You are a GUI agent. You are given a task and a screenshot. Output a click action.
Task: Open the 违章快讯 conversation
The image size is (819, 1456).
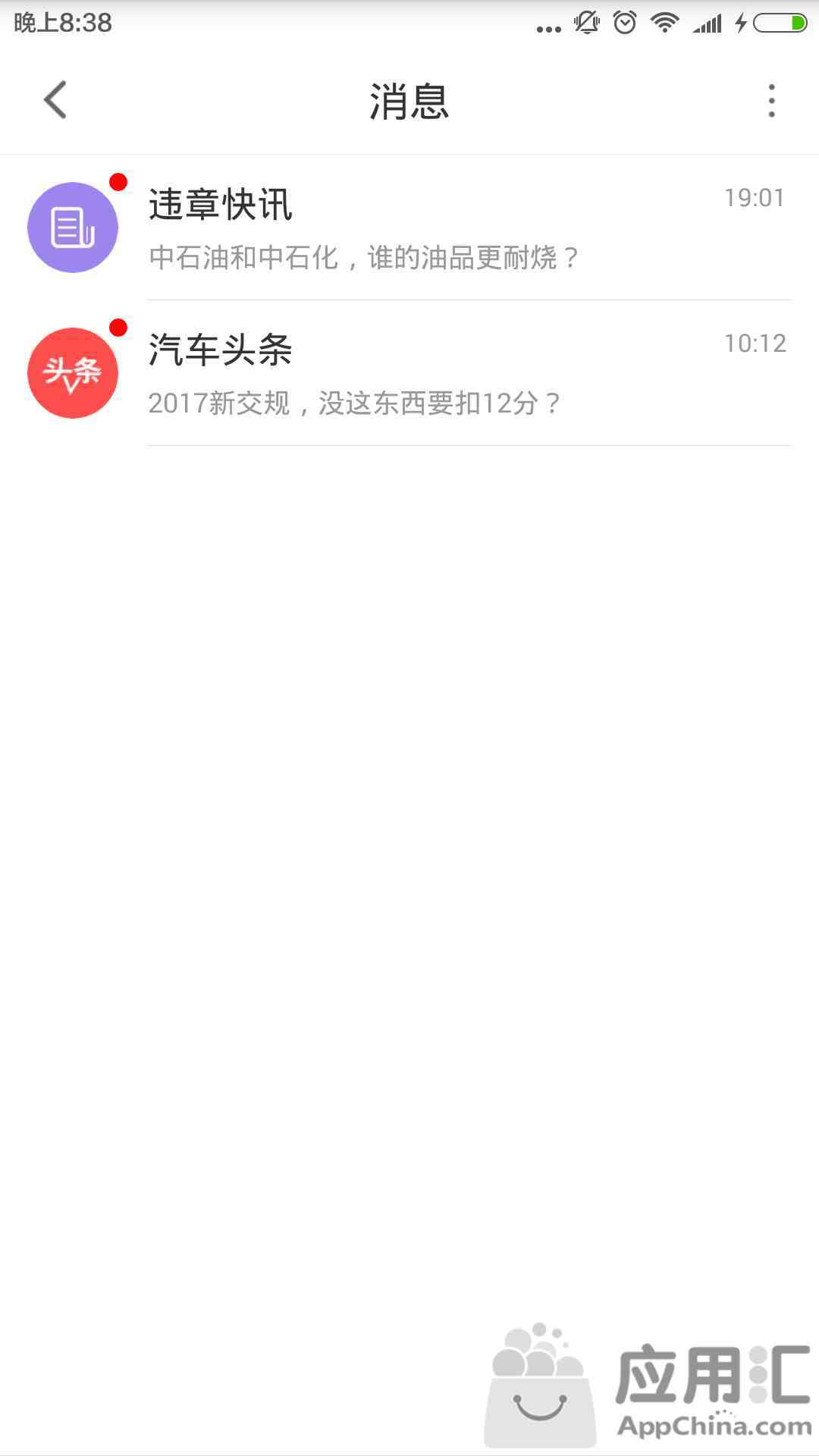point(409,227)
